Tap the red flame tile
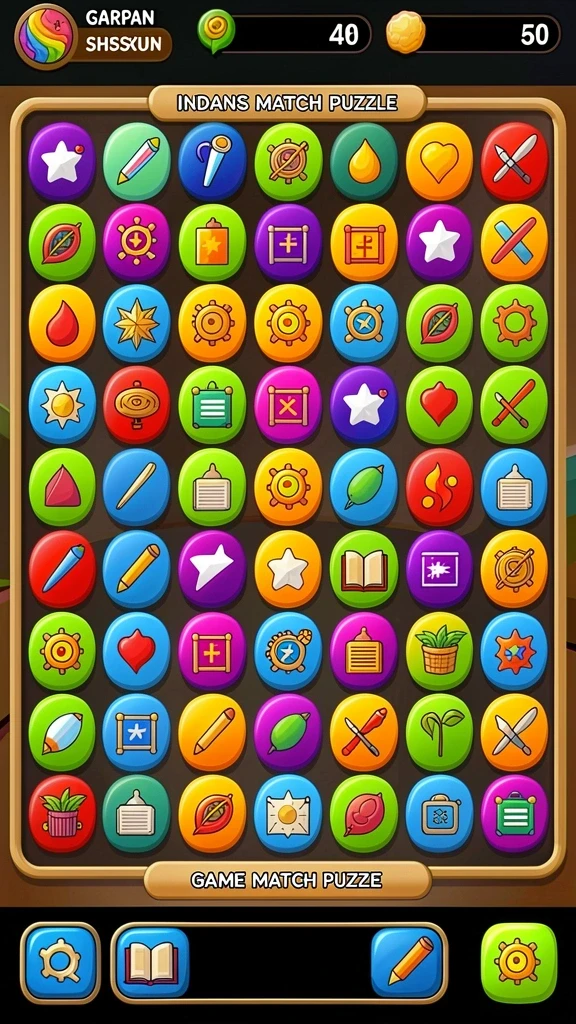 click(x=439, y=487)
